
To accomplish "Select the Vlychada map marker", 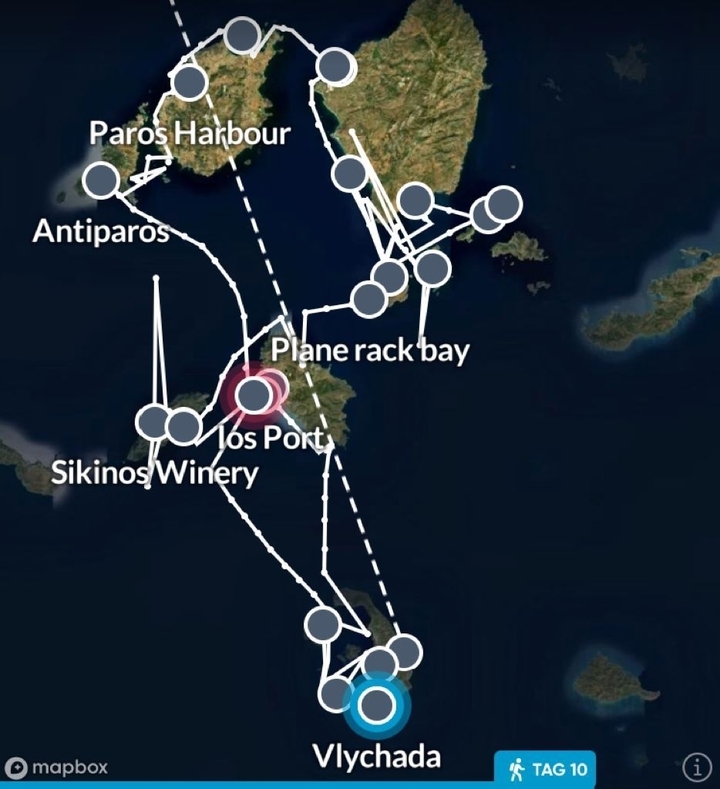I will click(377, 706).
